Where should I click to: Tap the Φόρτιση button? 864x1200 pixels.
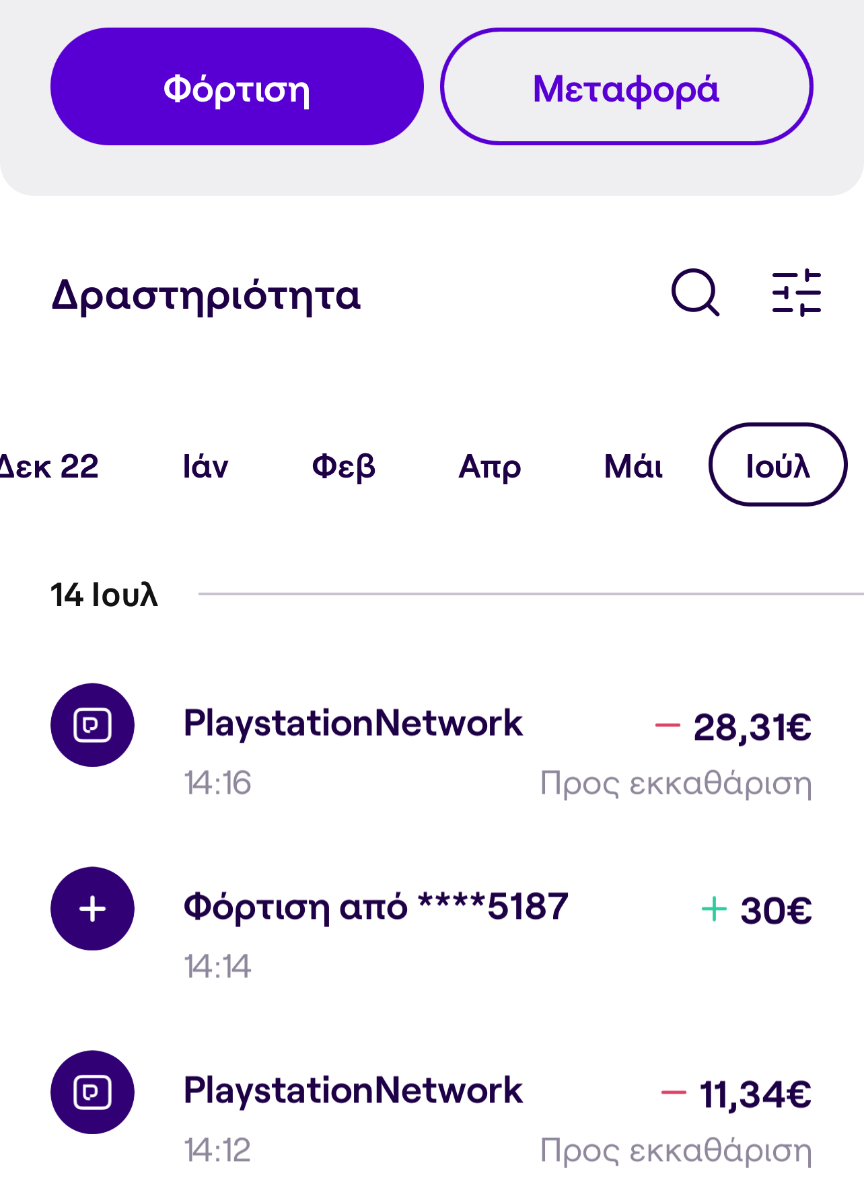pyautogui.click(x=237, y=87)
